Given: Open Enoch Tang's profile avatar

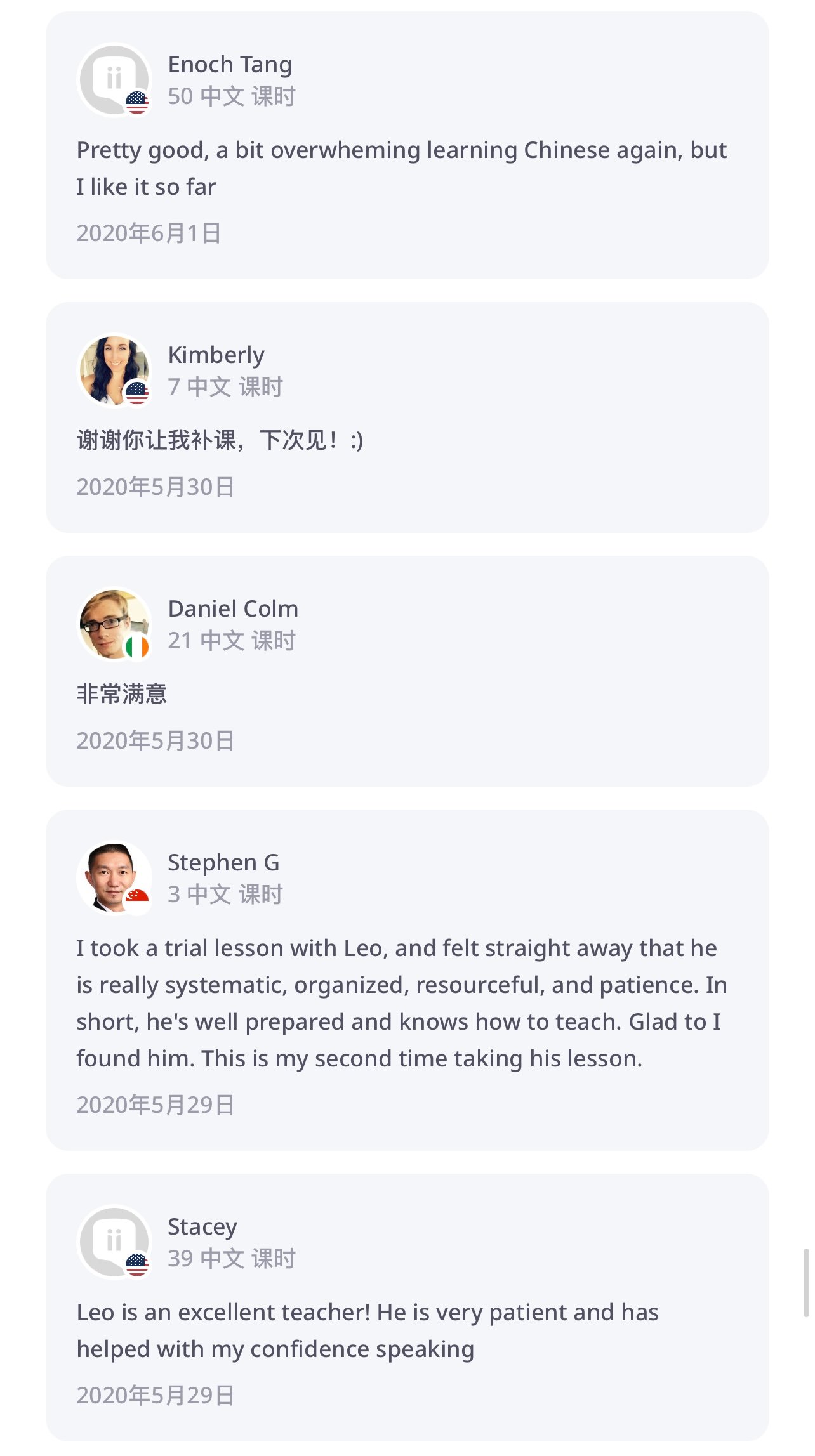Looking at the screenshot, I should point(114,80).
